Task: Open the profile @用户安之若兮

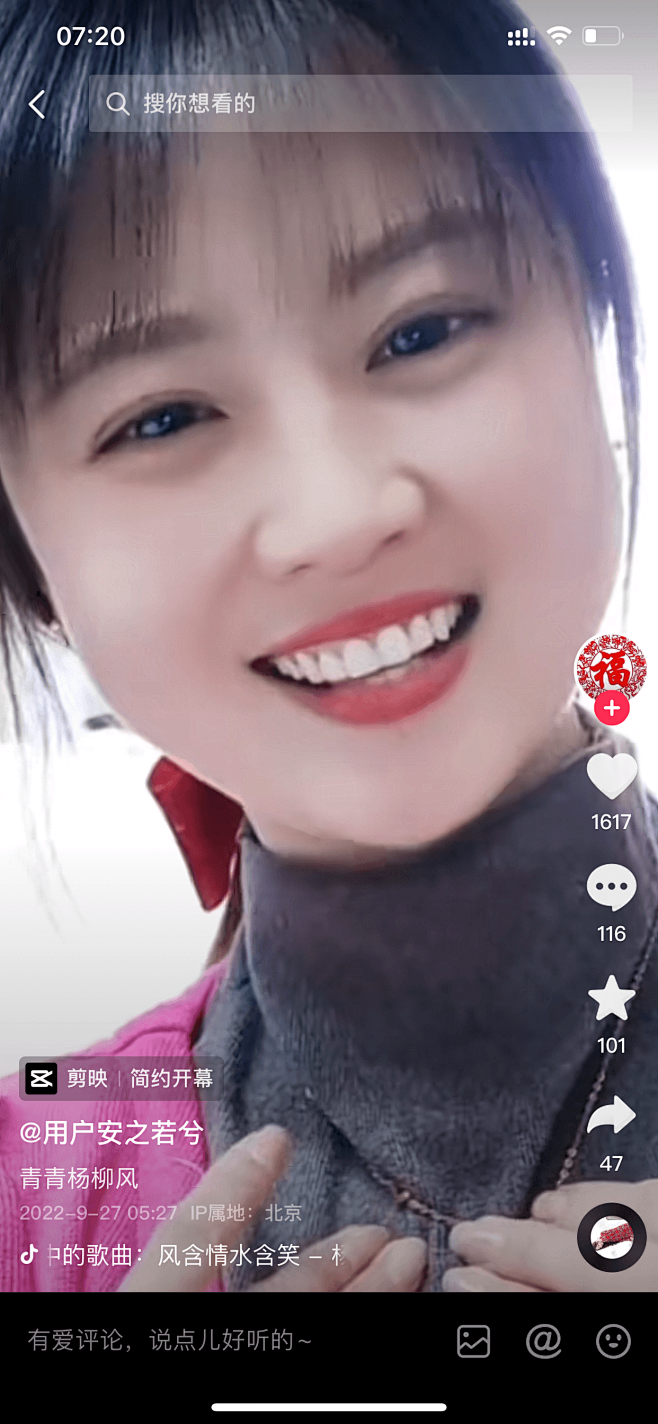Action: [112, 1133]
